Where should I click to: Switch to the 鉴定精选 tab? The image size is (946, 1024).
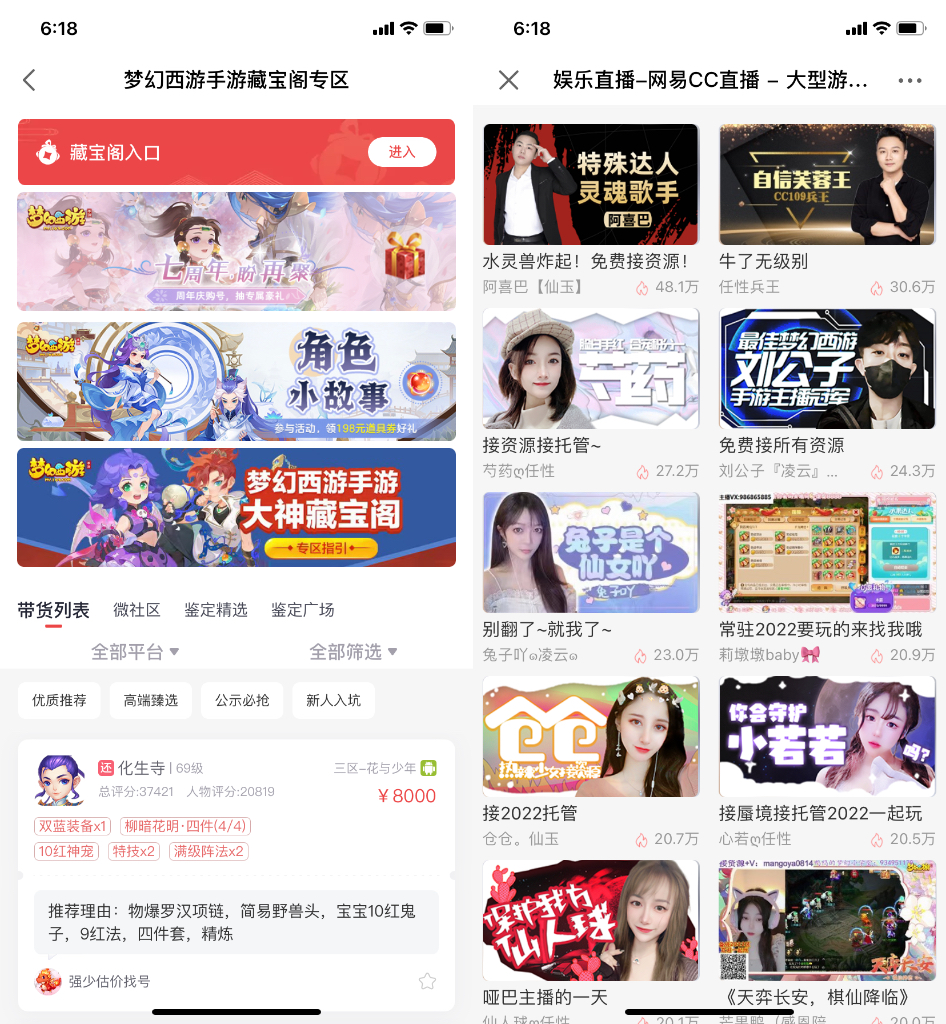(x=216, y=610)
